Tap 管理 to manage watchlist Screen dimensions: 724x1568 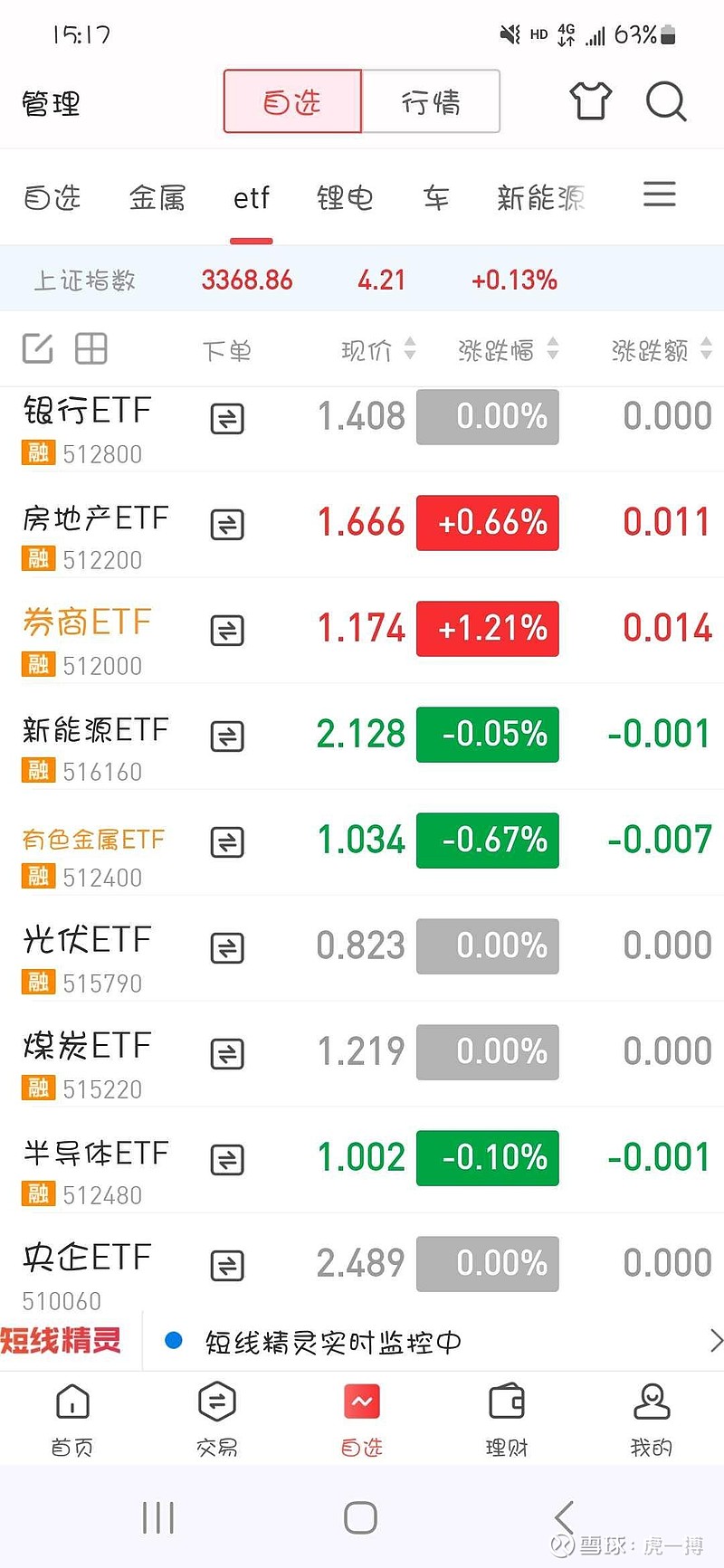click(x=51, y=103)
